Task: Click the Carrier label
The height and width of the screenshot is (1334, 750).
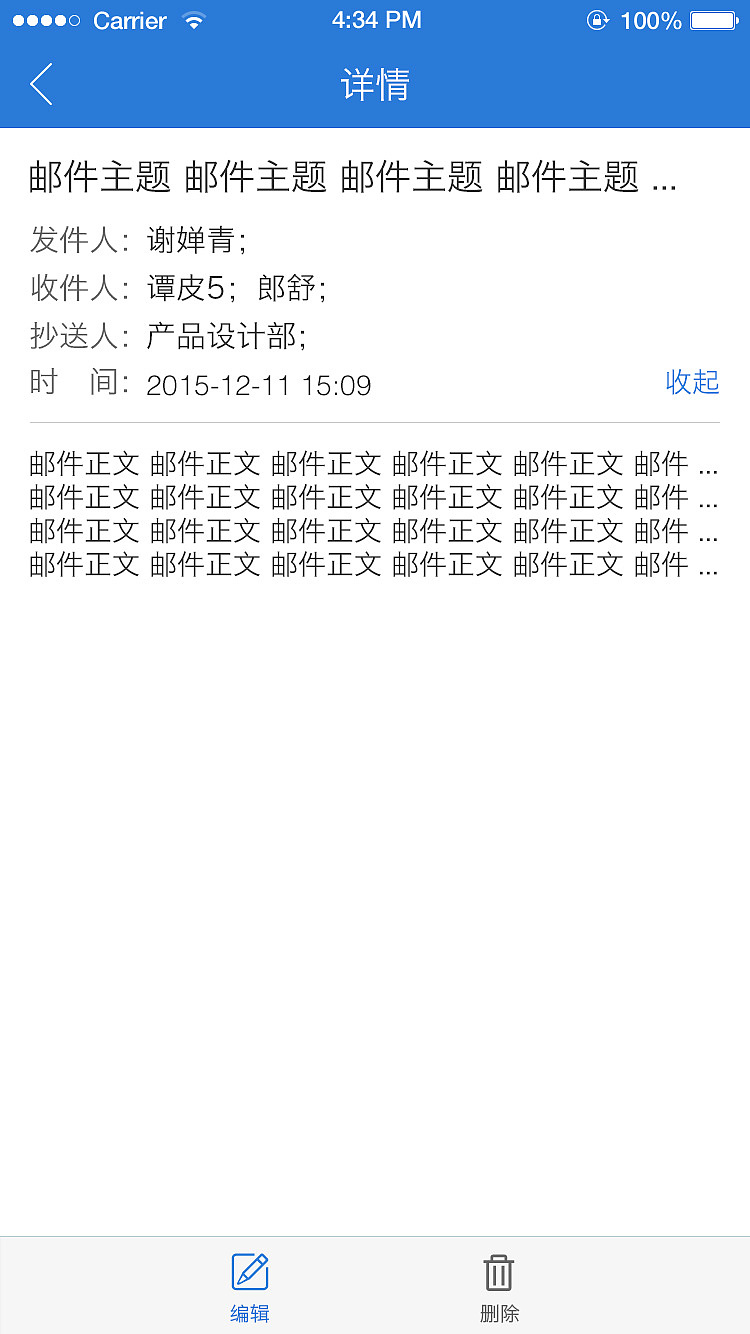Action: pos(130,21)
